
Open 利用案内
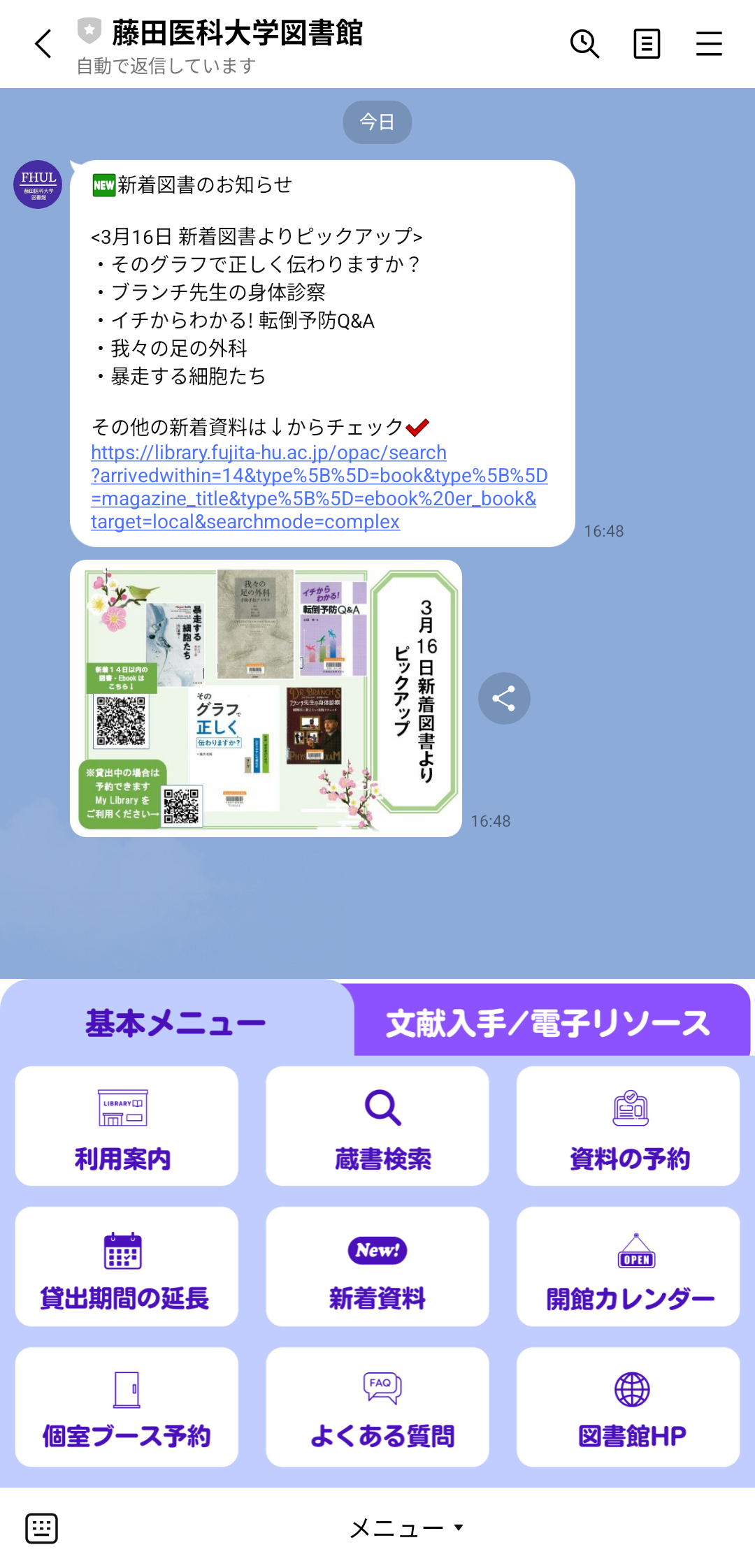click(126, 1126)
